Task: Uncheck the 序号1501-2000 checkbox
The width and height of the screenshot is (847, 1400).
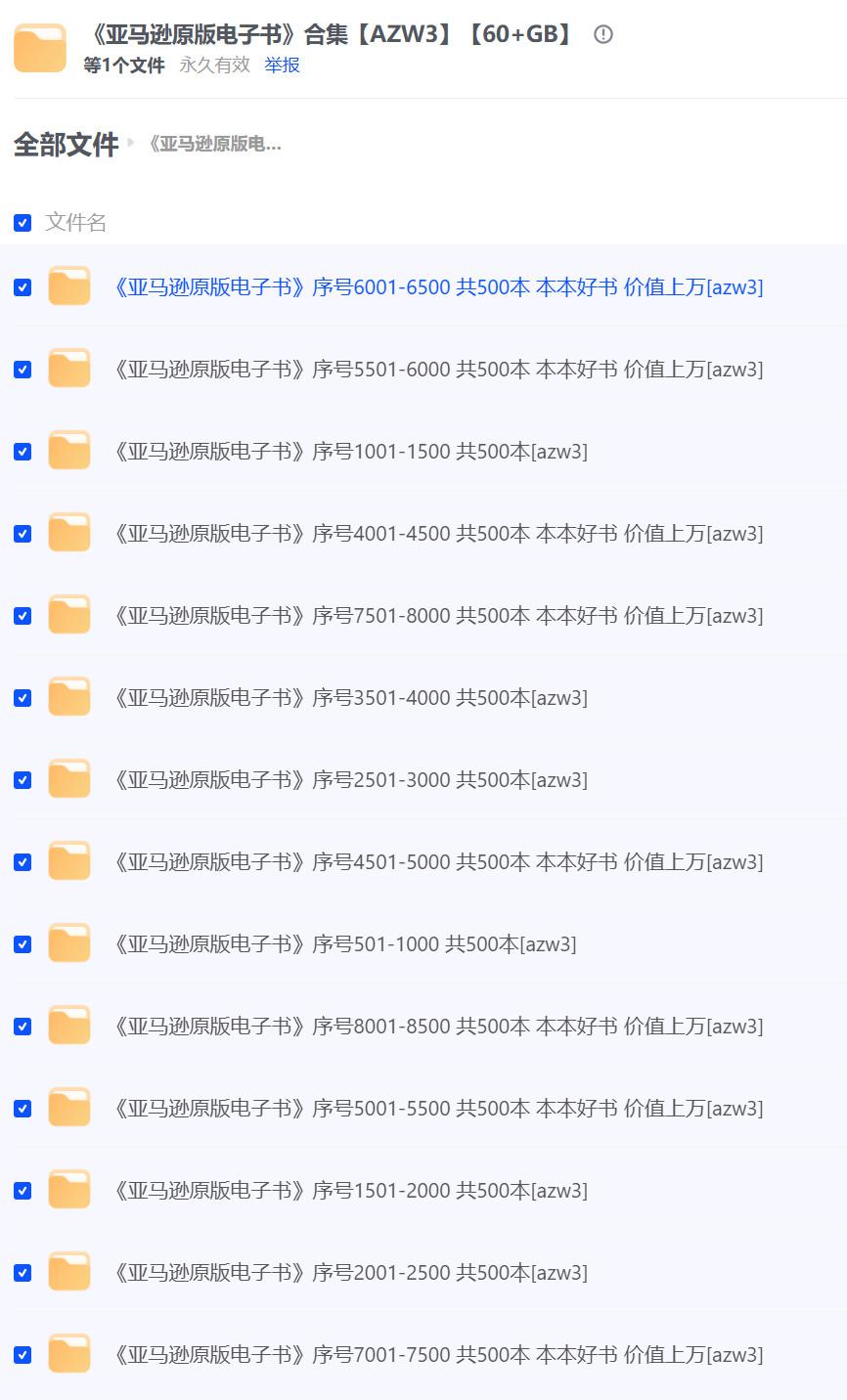Action: click(22, 1191)
